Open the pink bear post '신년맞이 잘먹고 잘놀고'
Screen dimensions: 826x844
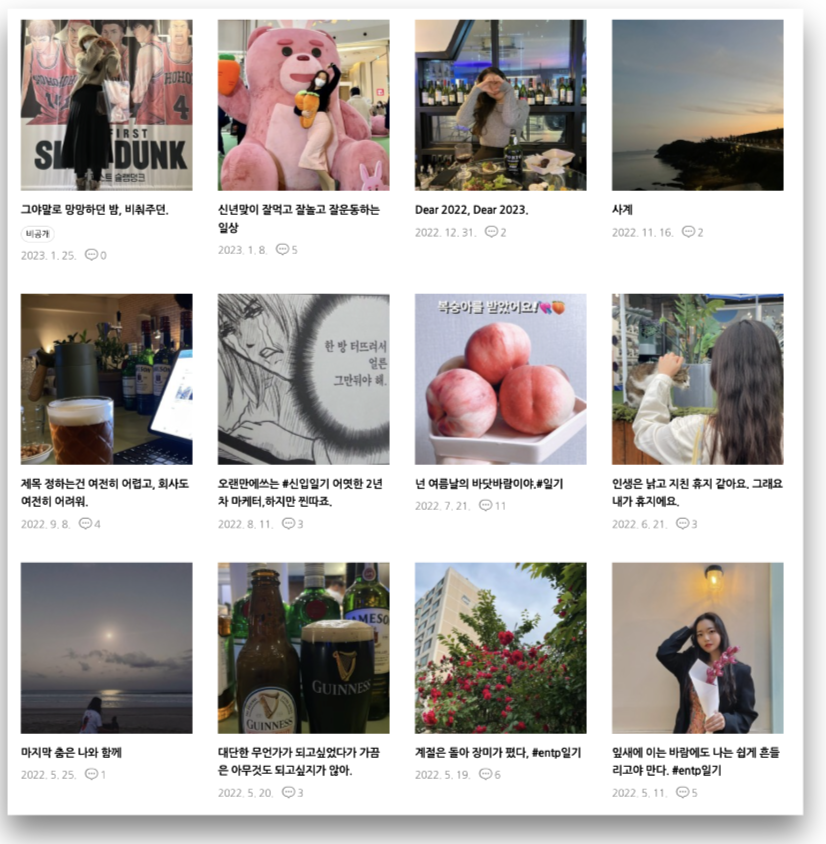[303, 105]
